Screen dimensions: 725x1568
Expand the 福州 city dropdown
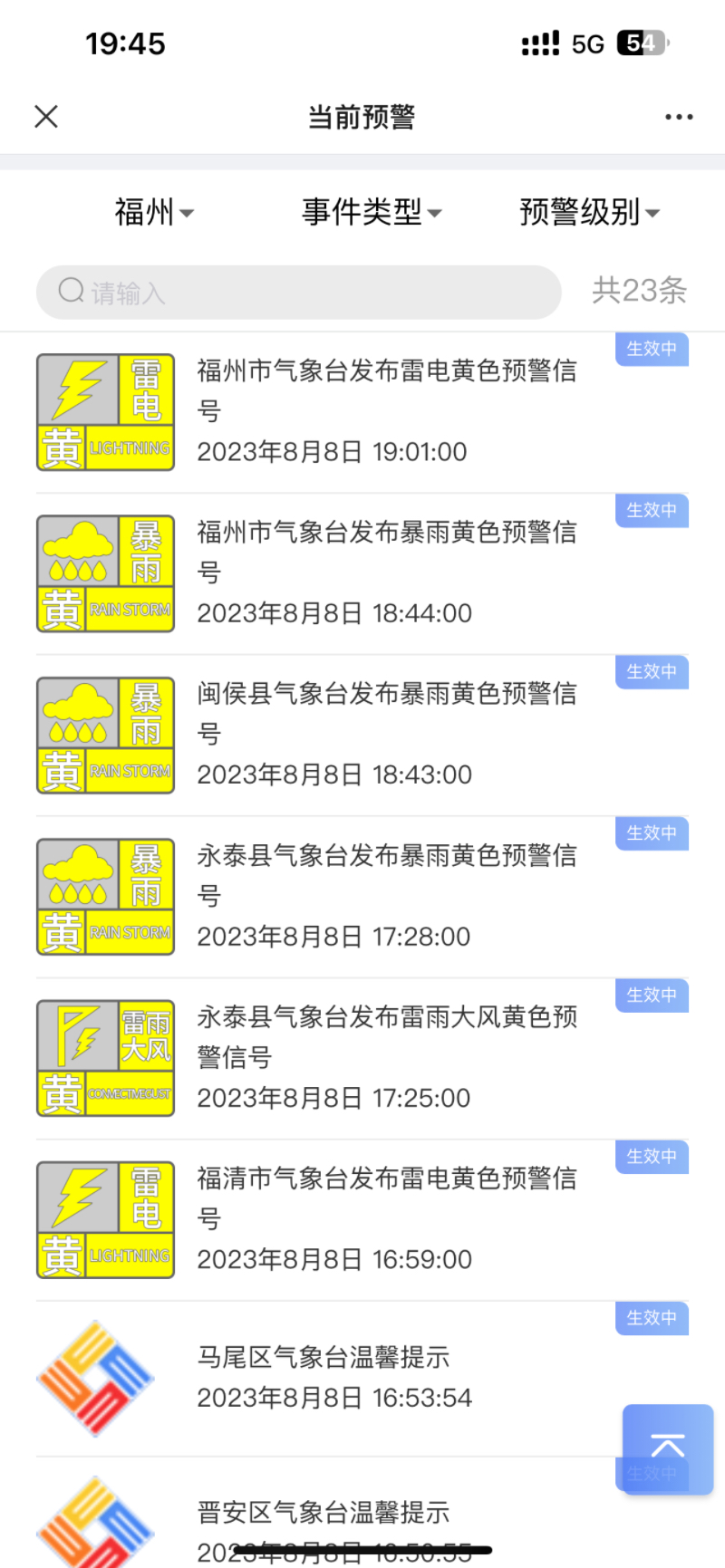[154, 212]
